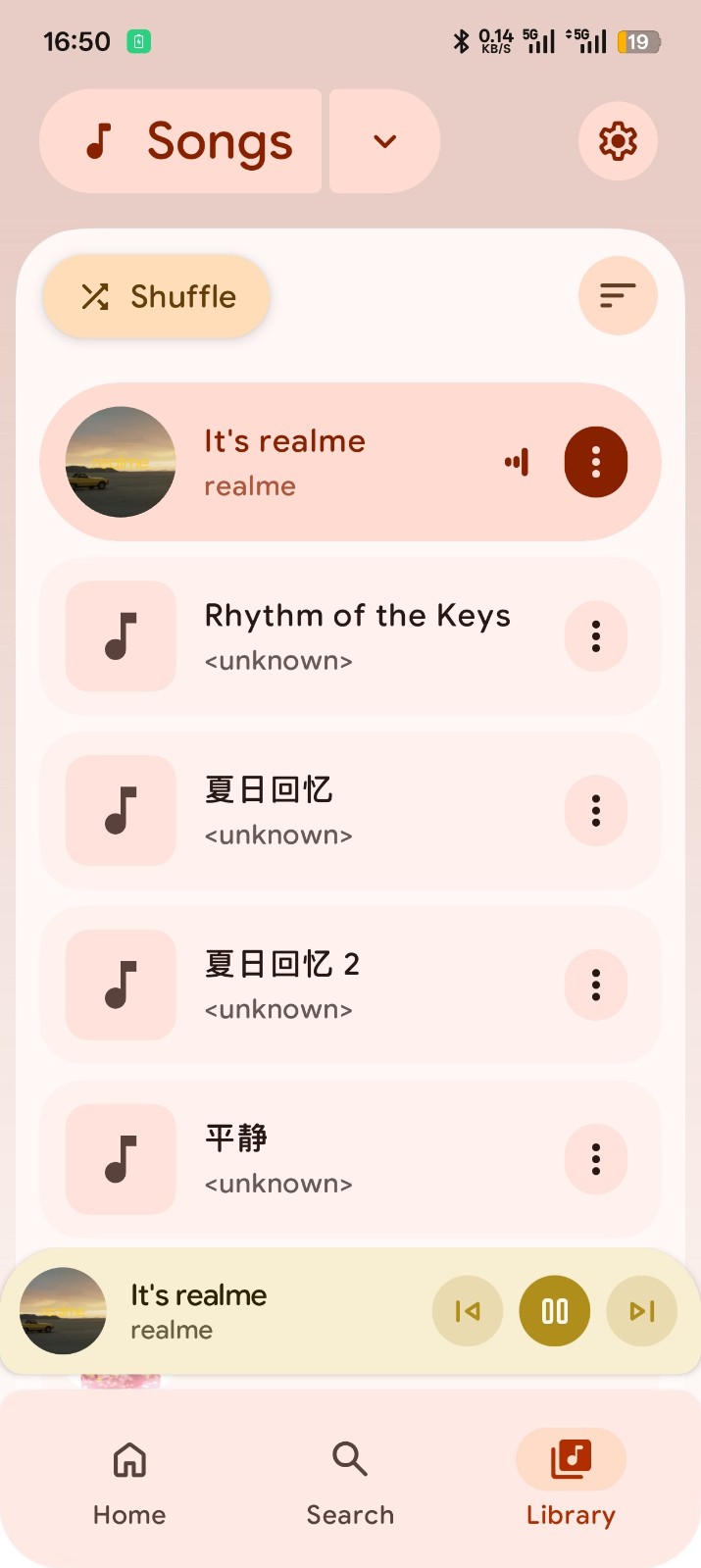The width and height of the screenshot is (701, 1568).
Task: Open more options for It's realme
Action: (x=595, y=462)
